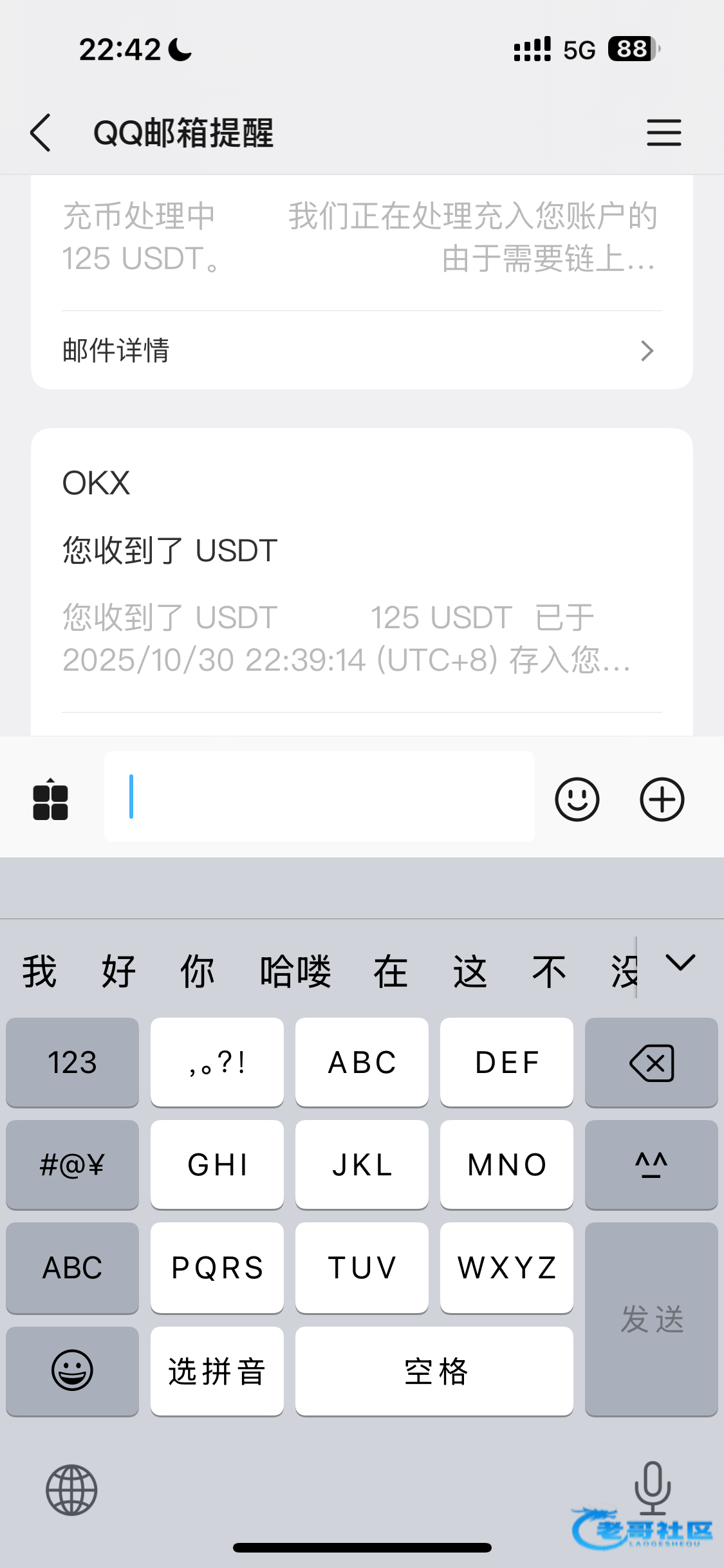724x1568 pixels.
Task: Open the #@¥ symbols keyboard
Action: pyautogui.click(x=72, y=1165)
